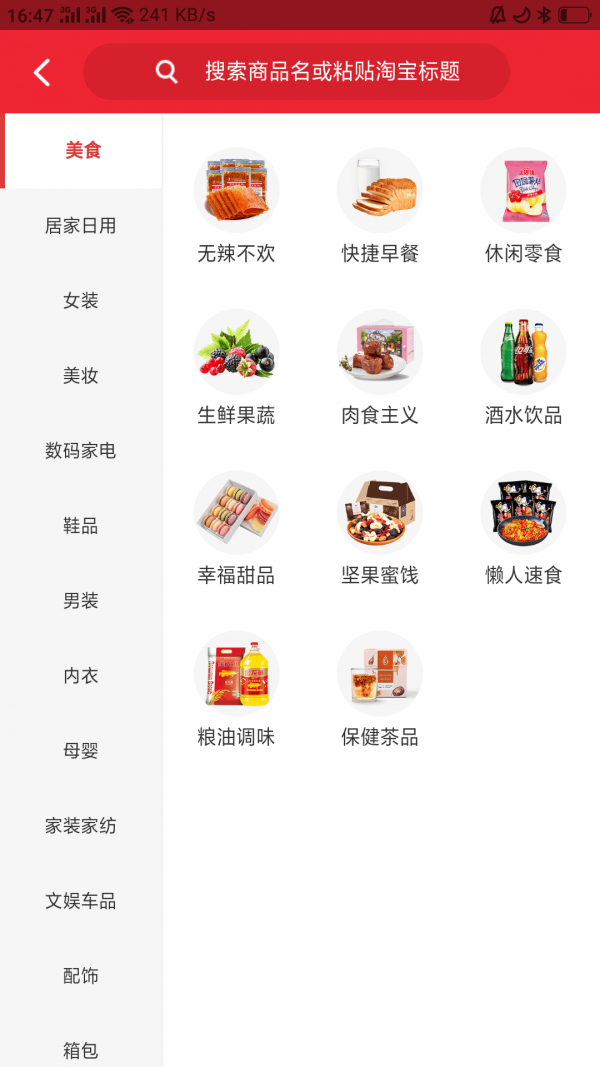View 懒人速食 instant foods
This screenshot has height=1067, width=600.
click(x=524, y=529)
